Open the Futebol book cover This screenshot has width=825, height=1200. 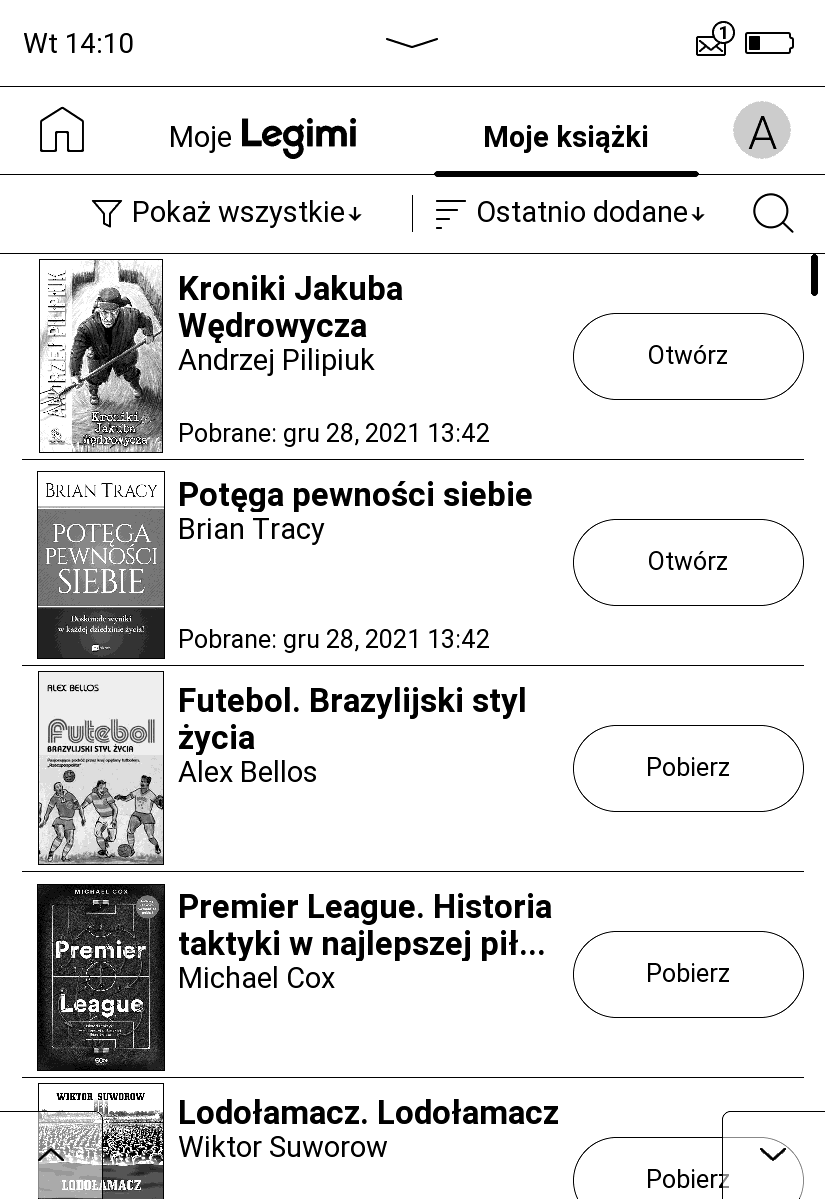(101, 768)
